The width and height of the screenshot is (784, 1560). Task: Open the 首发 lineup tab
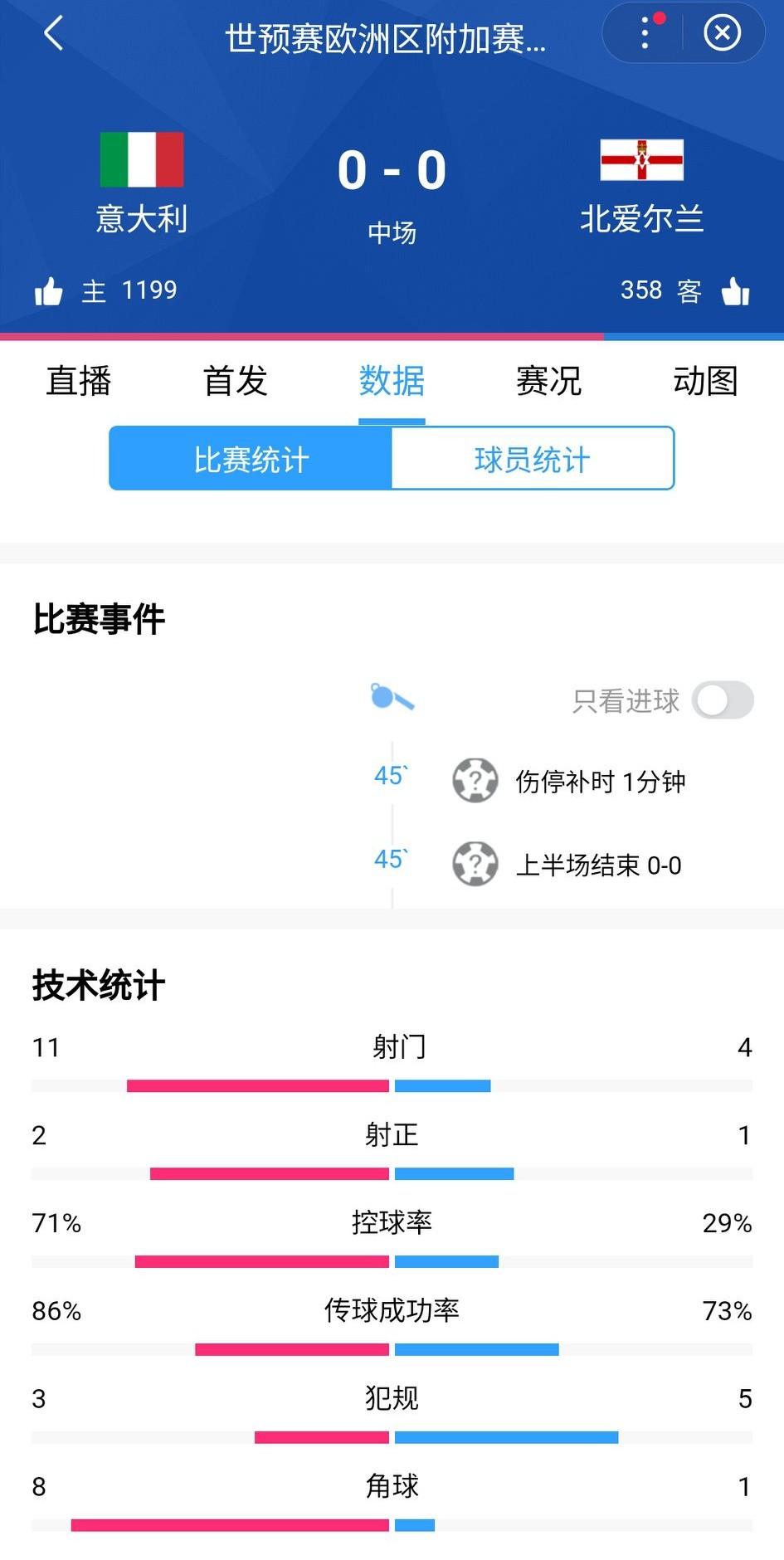tap(235, 382)
